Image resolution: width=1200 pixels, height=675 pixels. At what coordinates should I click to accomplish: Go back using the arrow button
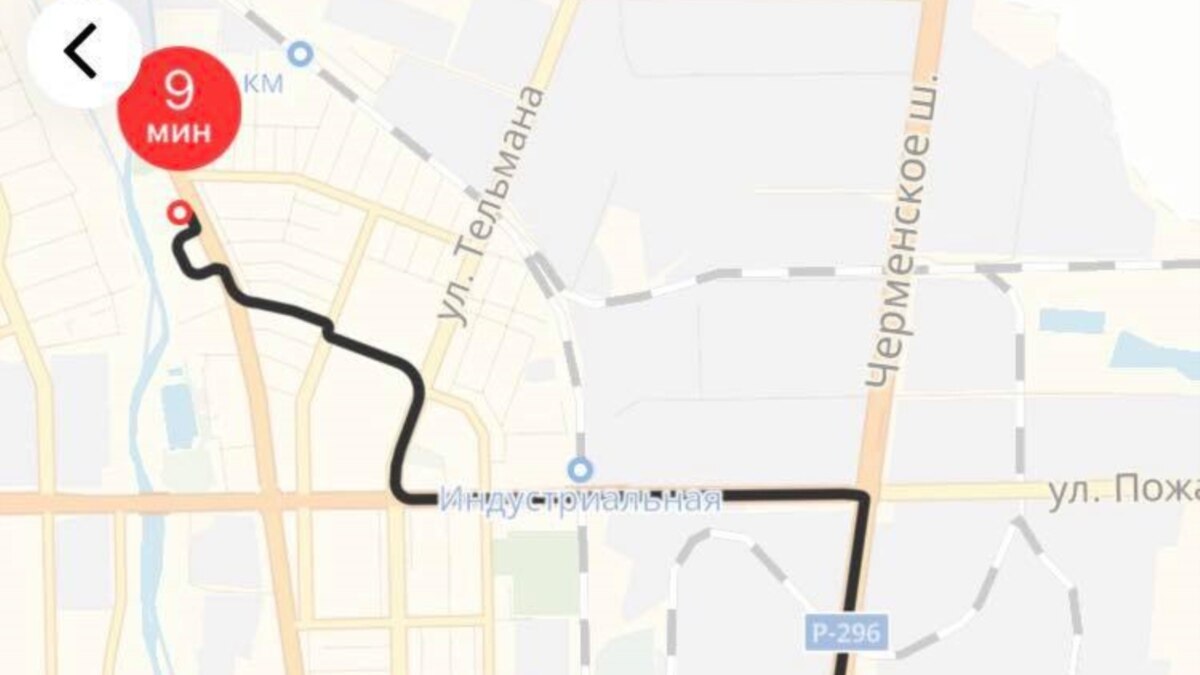pos(82,53)
